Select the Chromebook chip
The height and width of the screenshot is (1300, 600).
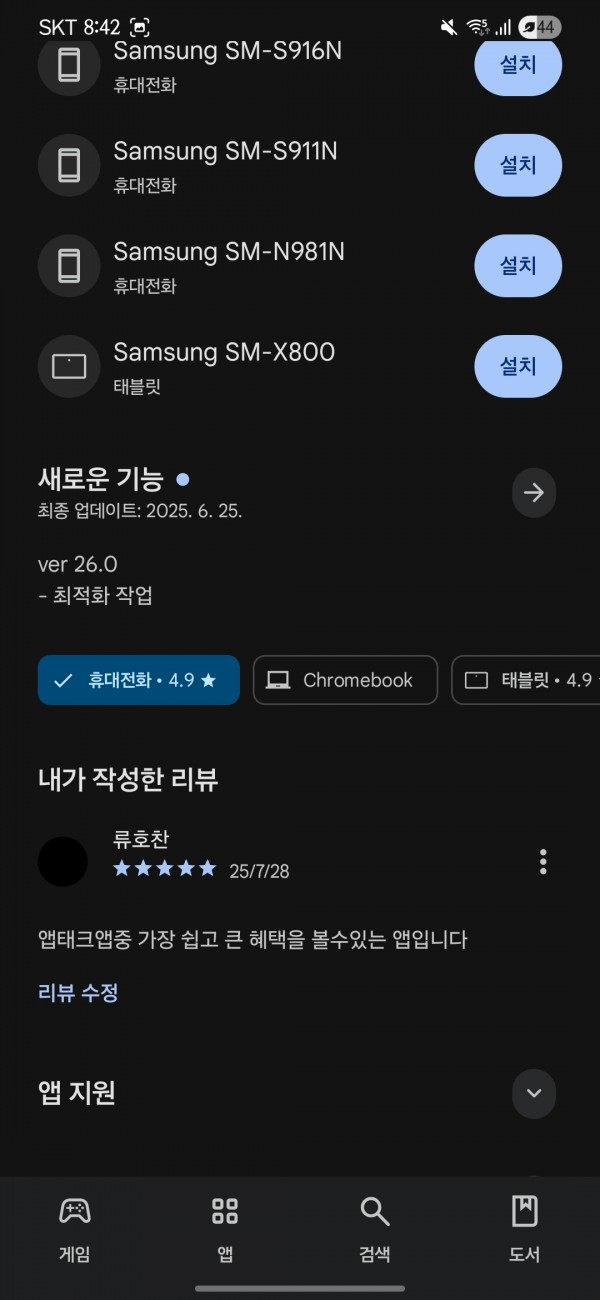(345, 680)
